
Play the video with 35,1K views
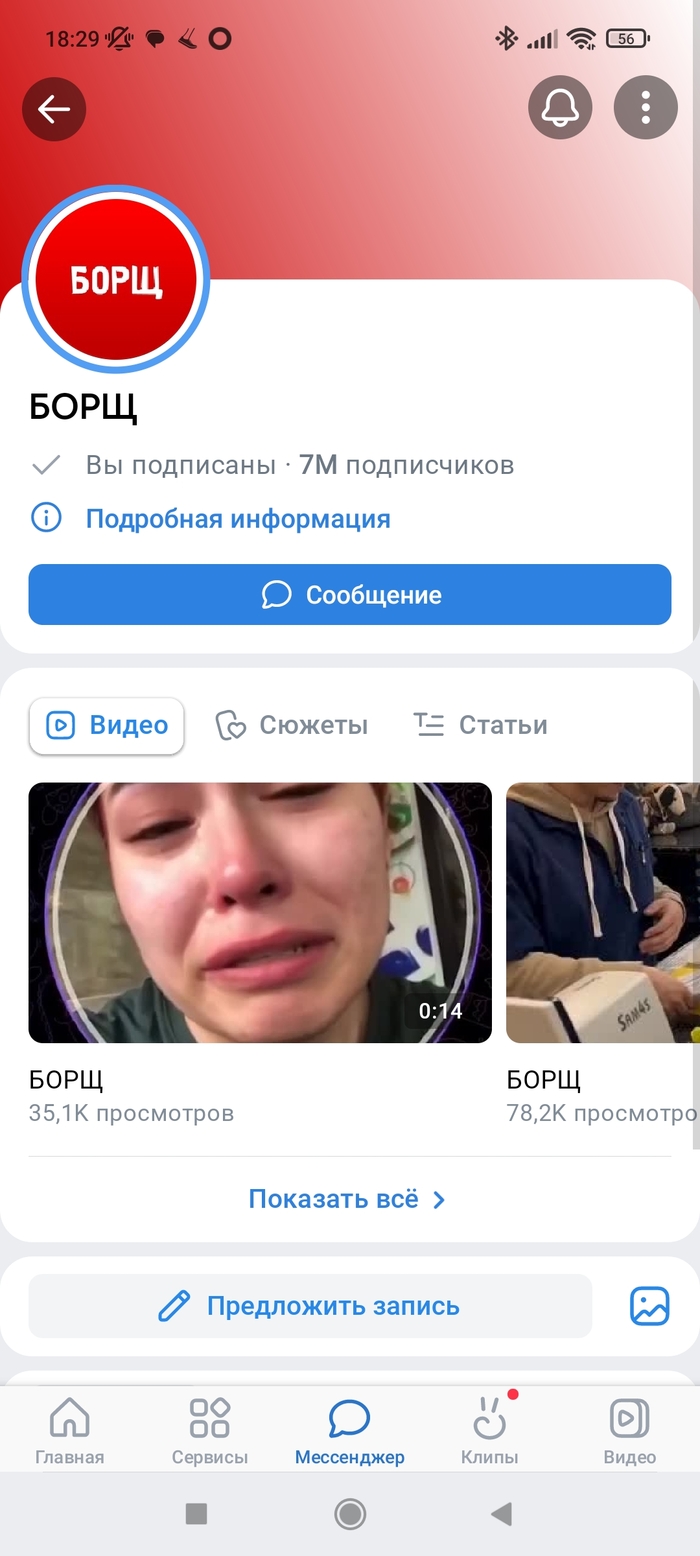260,912
